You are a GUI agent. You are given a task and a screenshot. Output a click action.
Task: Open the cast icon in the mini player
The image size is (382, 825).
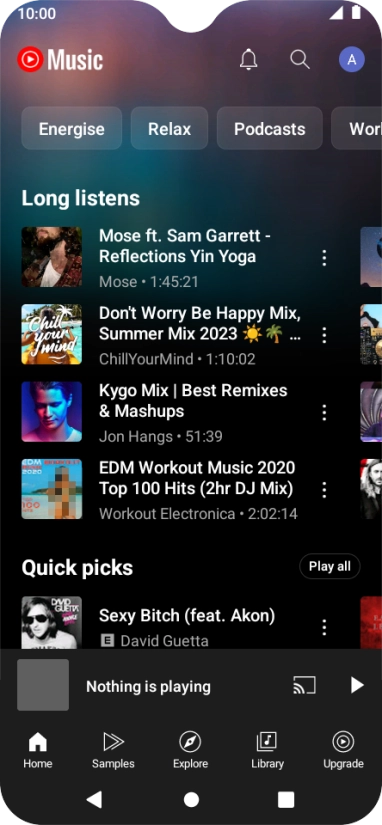click(x=304, y=685)
